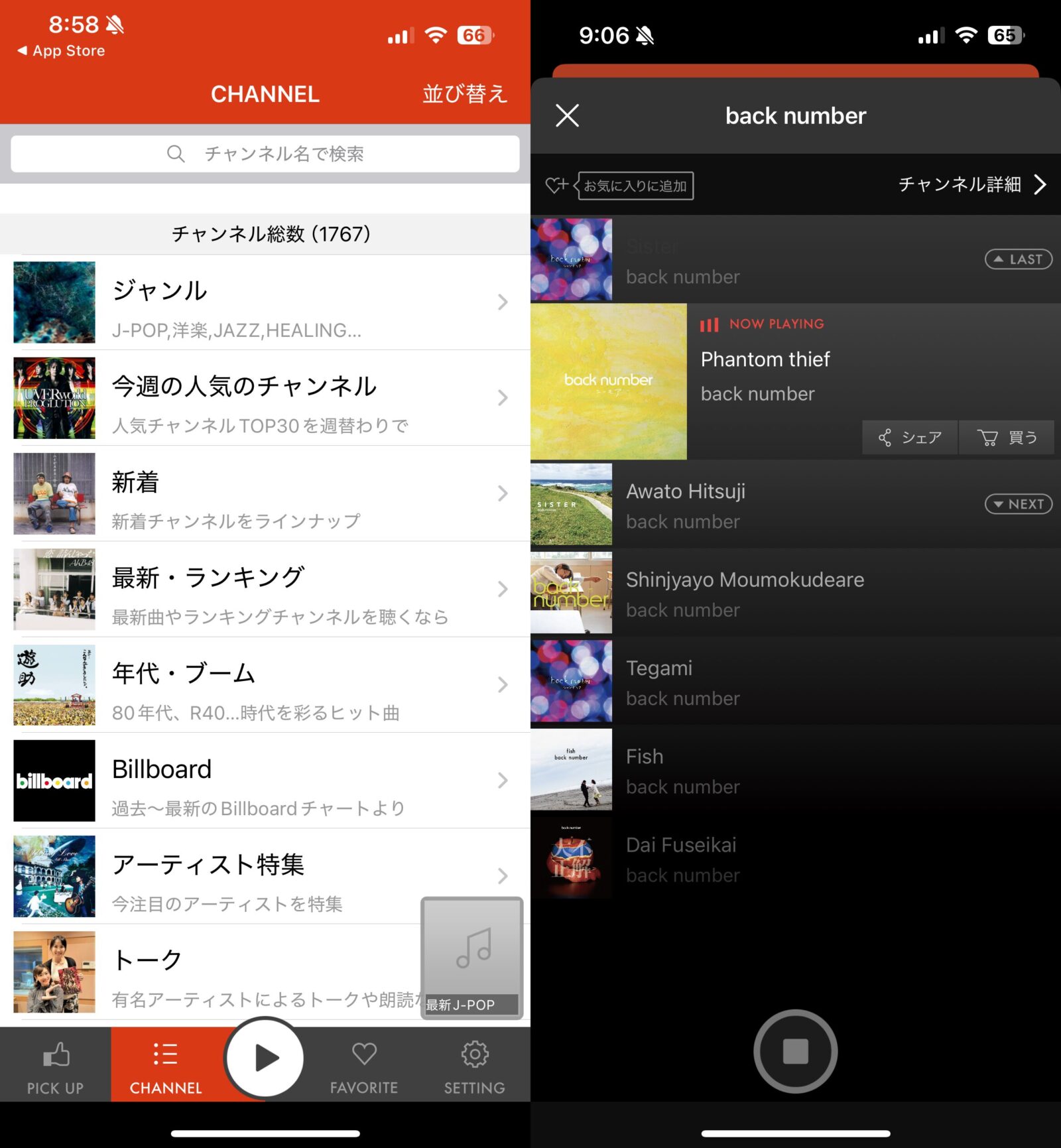Switch to the SETTING tab

475,1066
